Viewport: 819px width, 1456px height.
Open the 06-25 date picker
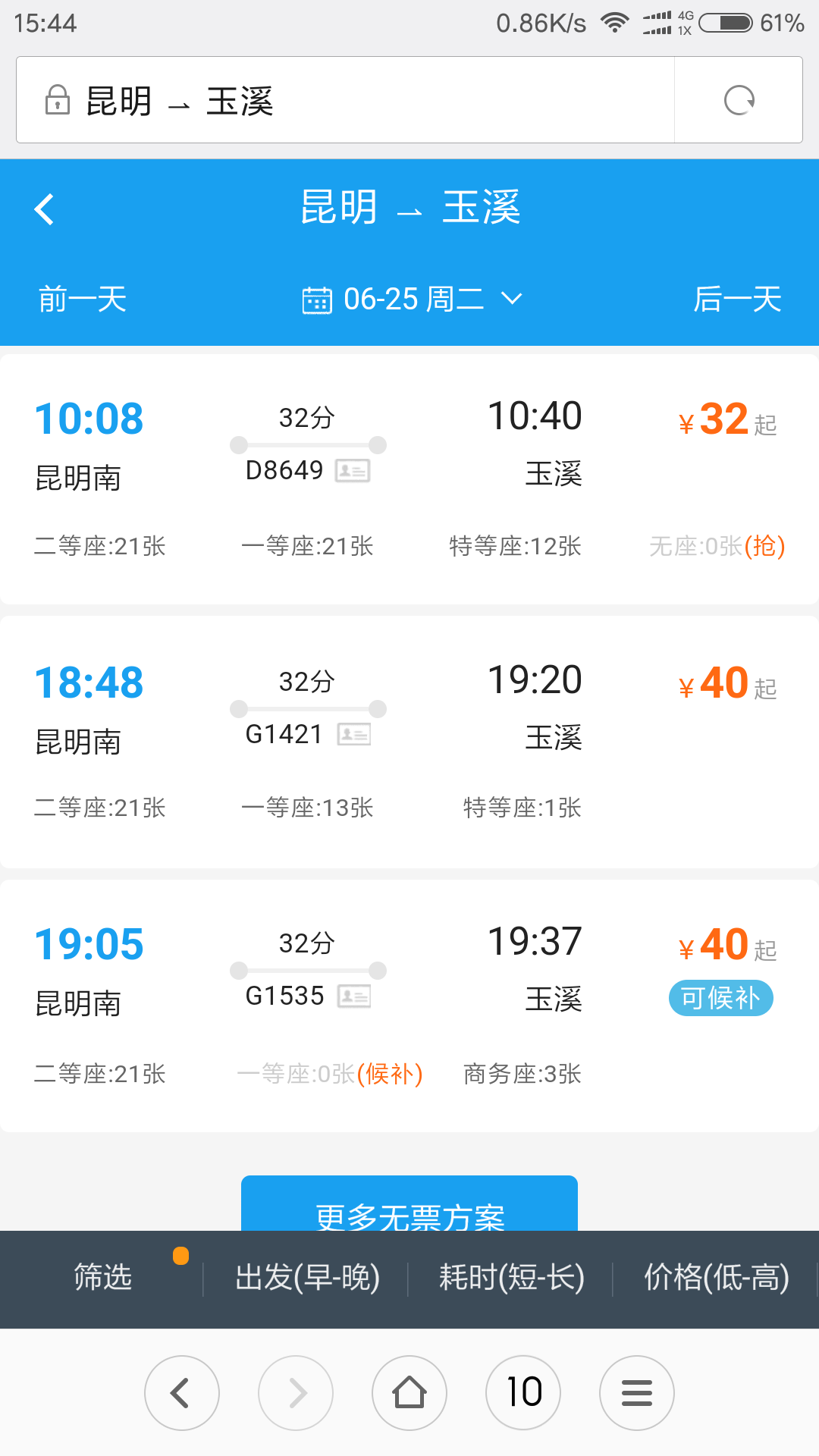coord(412,299)
